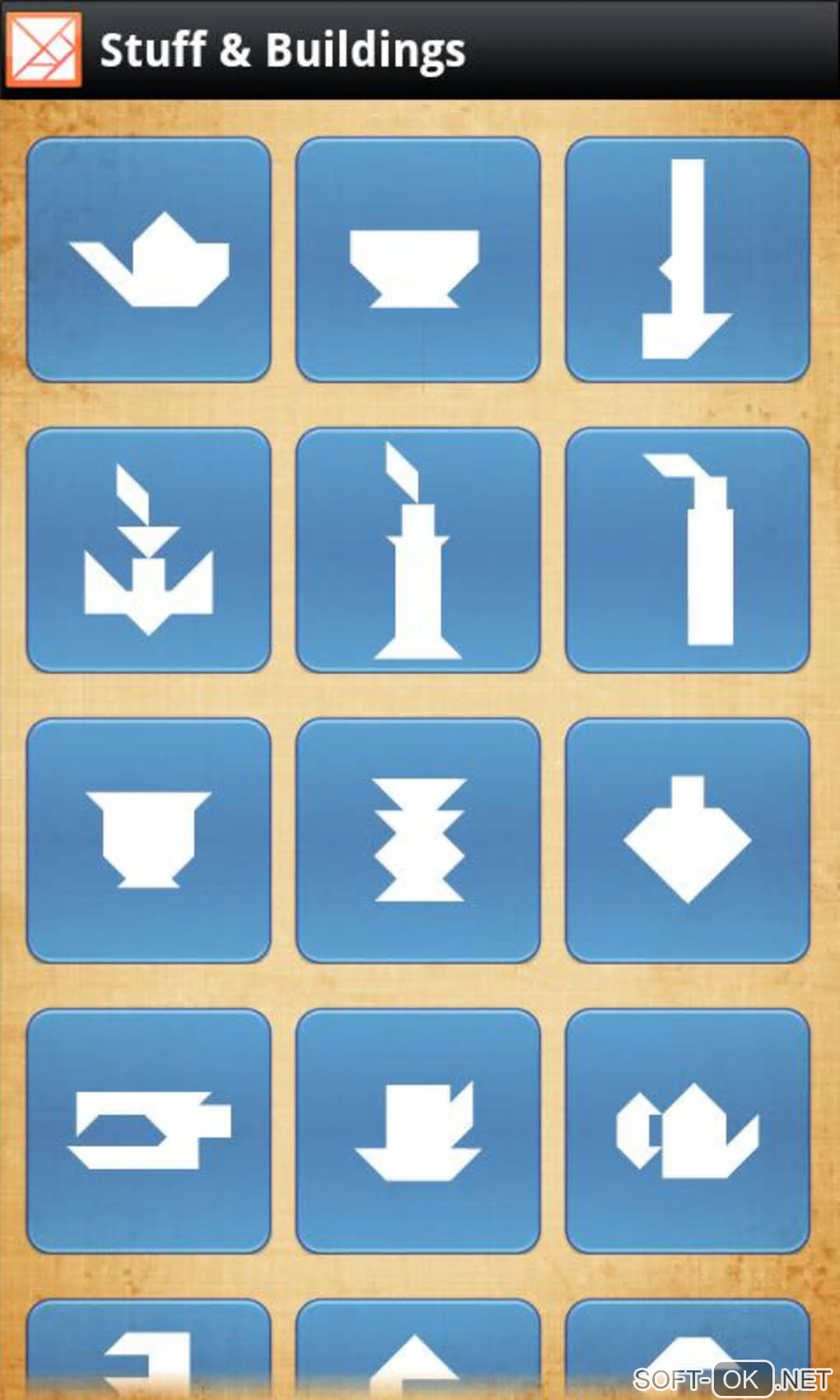840x1400 pixels.
Task: Open the tall hammer-shaped puzzle
Action: coord(687,259)
